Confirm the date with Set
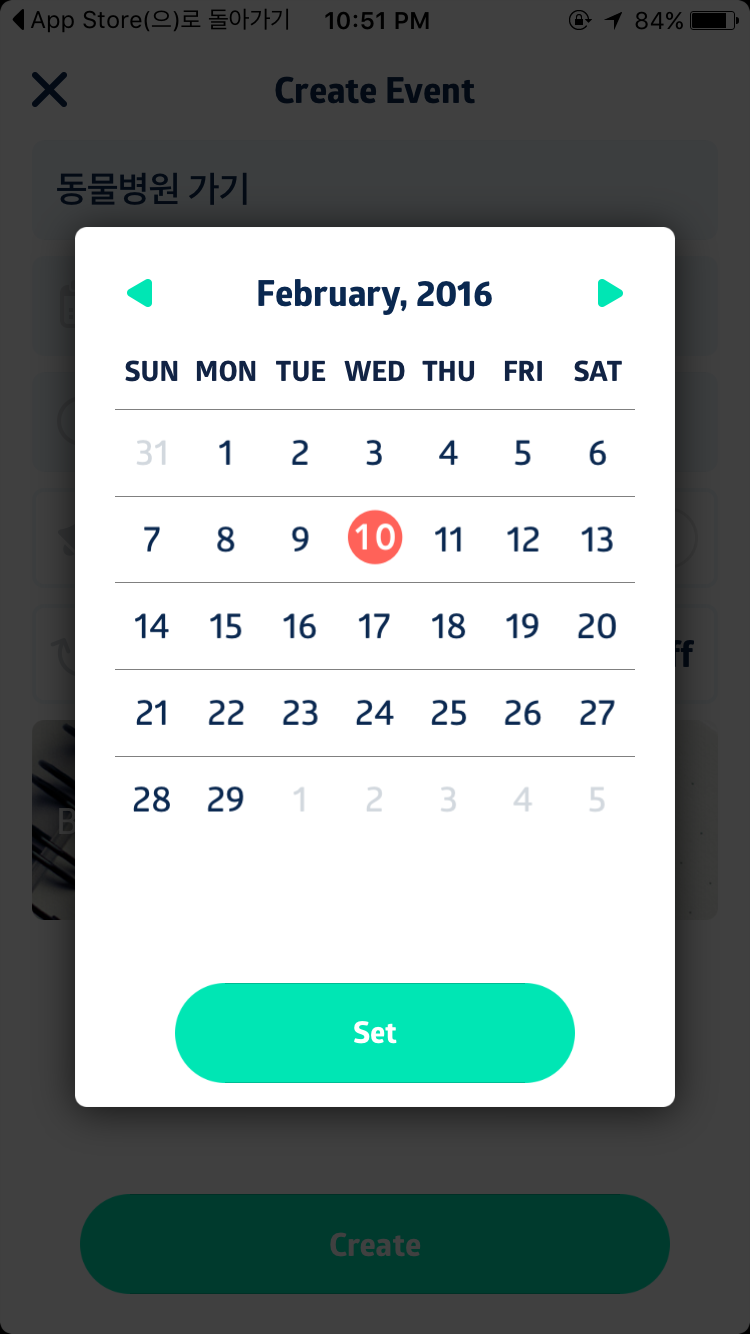The height and width of the screenshot is (1334, 750). point(375,1033)
